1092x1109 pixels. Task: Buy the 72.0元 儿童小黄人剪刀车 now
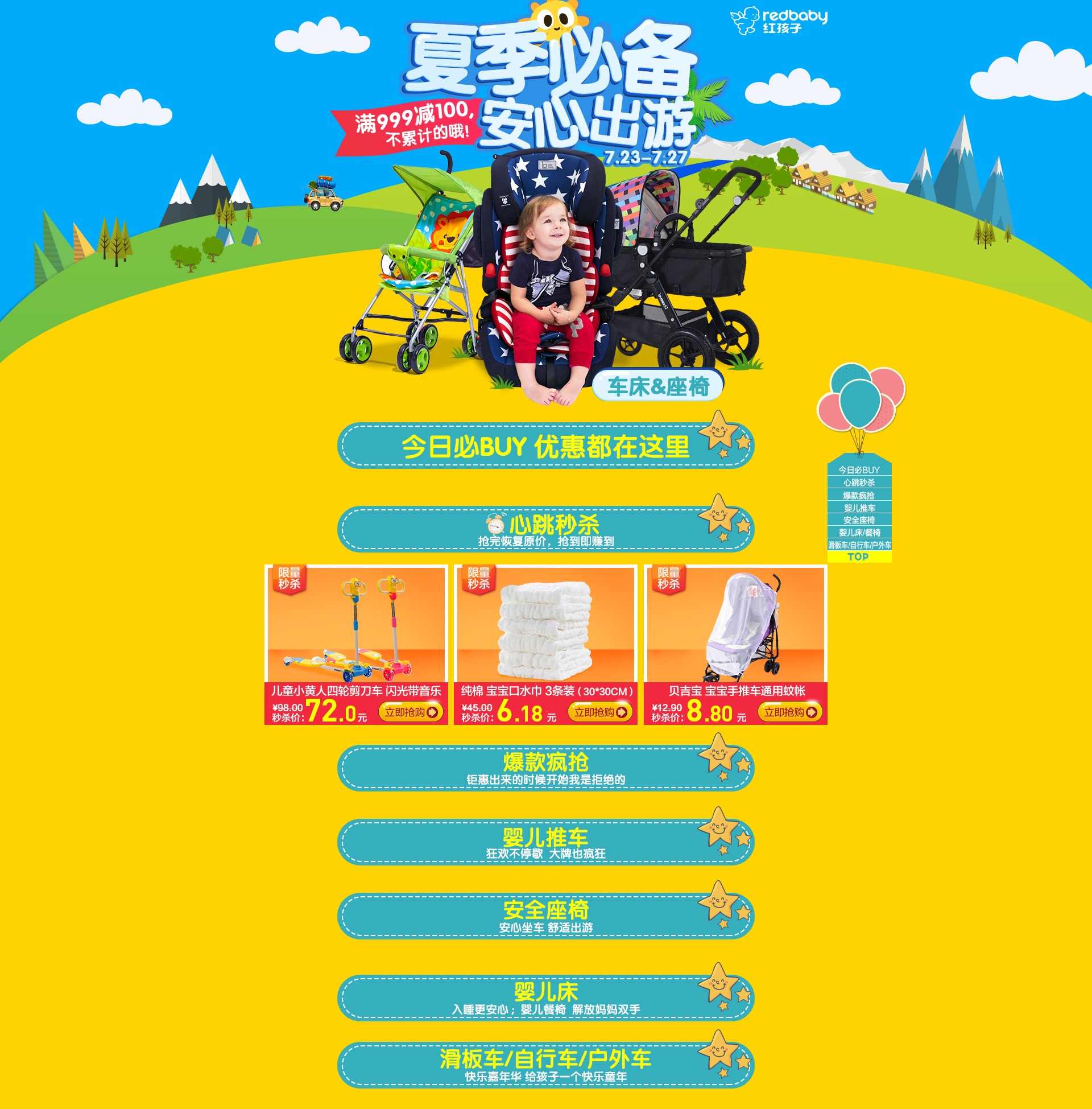(410, 712)
